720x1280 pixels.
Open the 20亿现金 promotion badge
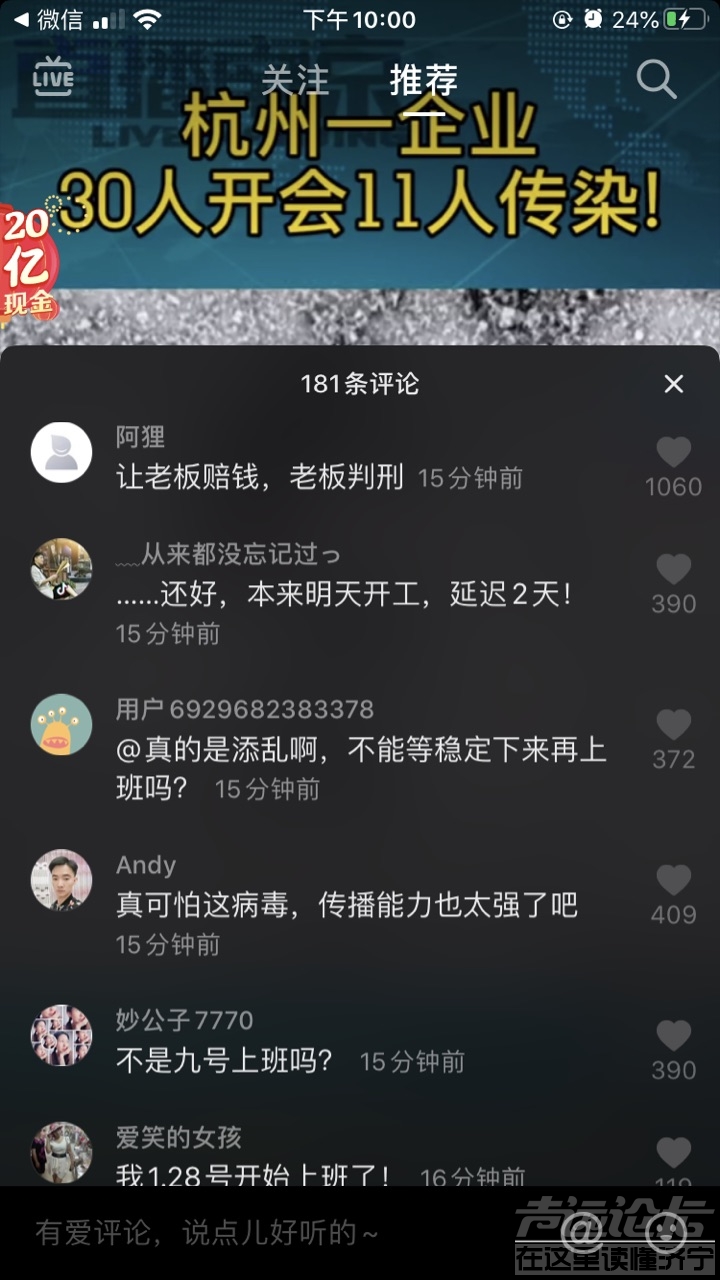pos(28,262)
